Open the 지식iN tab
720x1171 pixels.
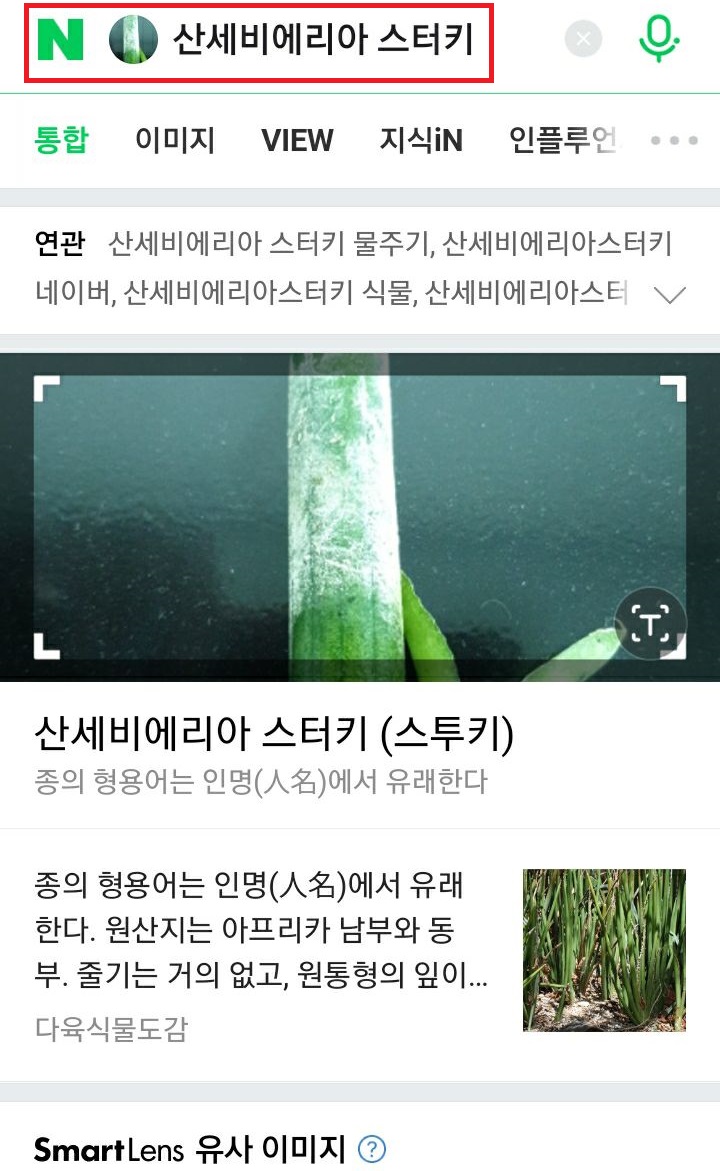coord(420,141)
